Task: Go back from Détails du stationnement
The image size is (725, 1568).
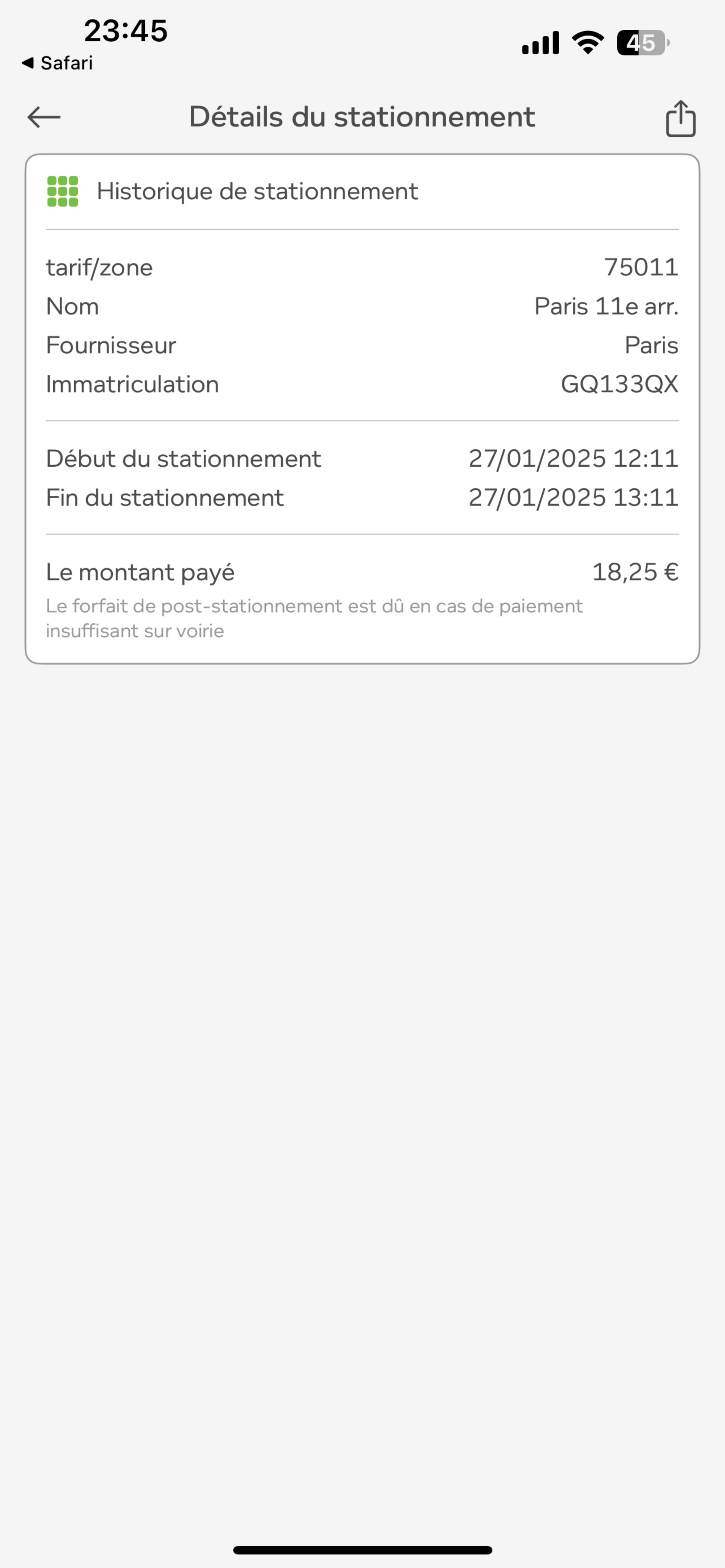Action: click(x=44, y=117)
